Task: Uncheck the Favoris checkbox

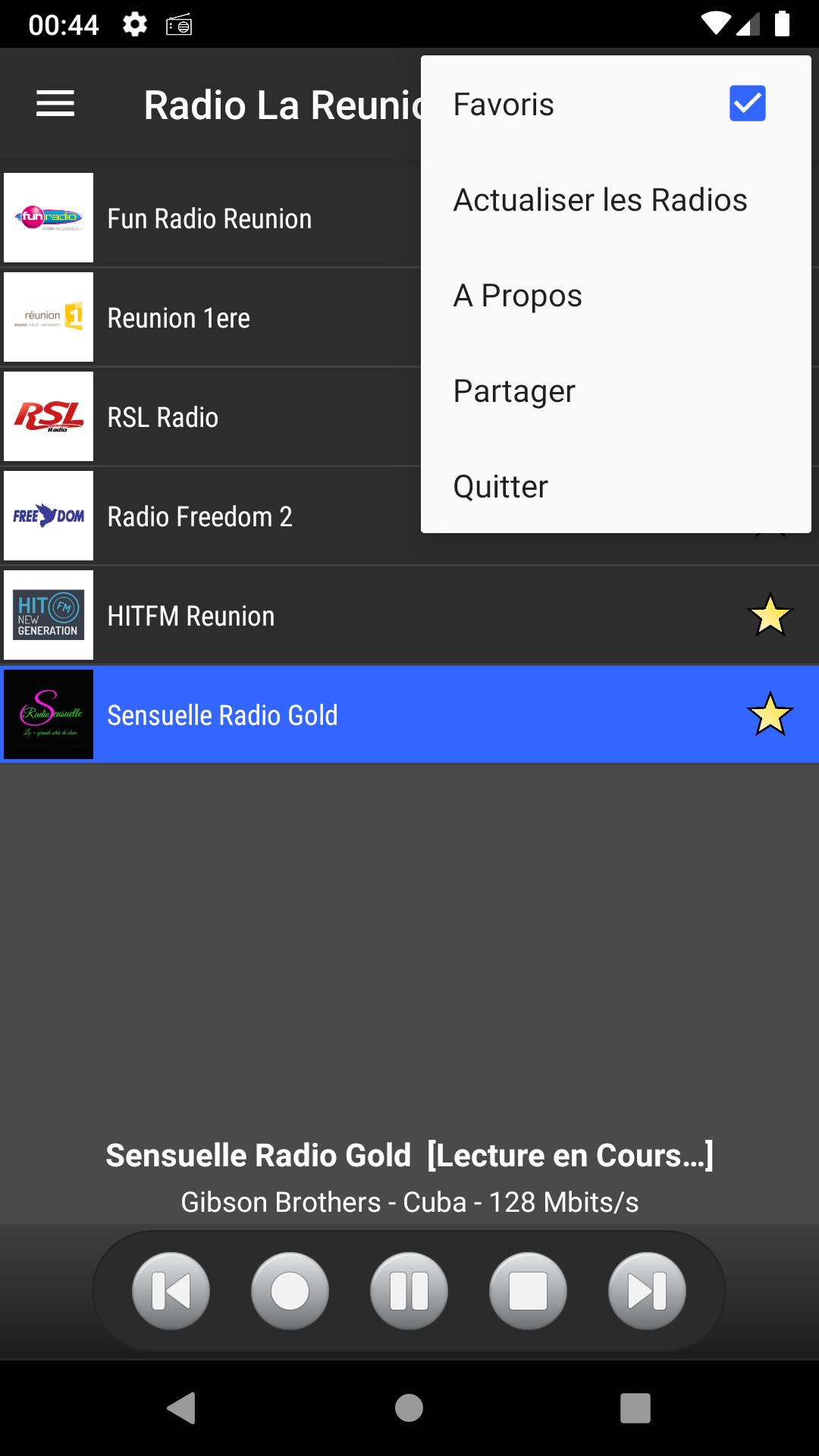Action: point(747,104)
